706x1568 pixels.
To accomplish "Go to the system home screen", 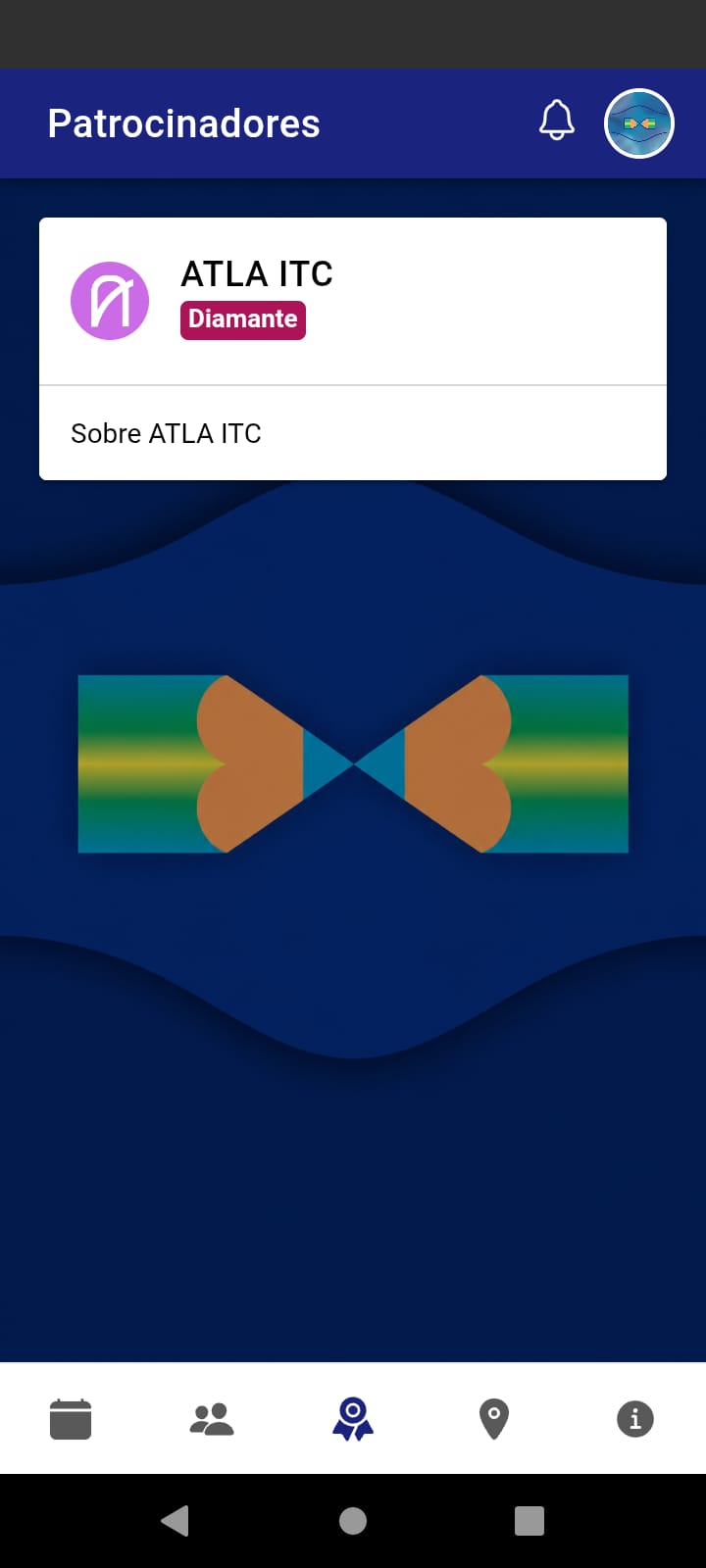I will click(353, 1521).
